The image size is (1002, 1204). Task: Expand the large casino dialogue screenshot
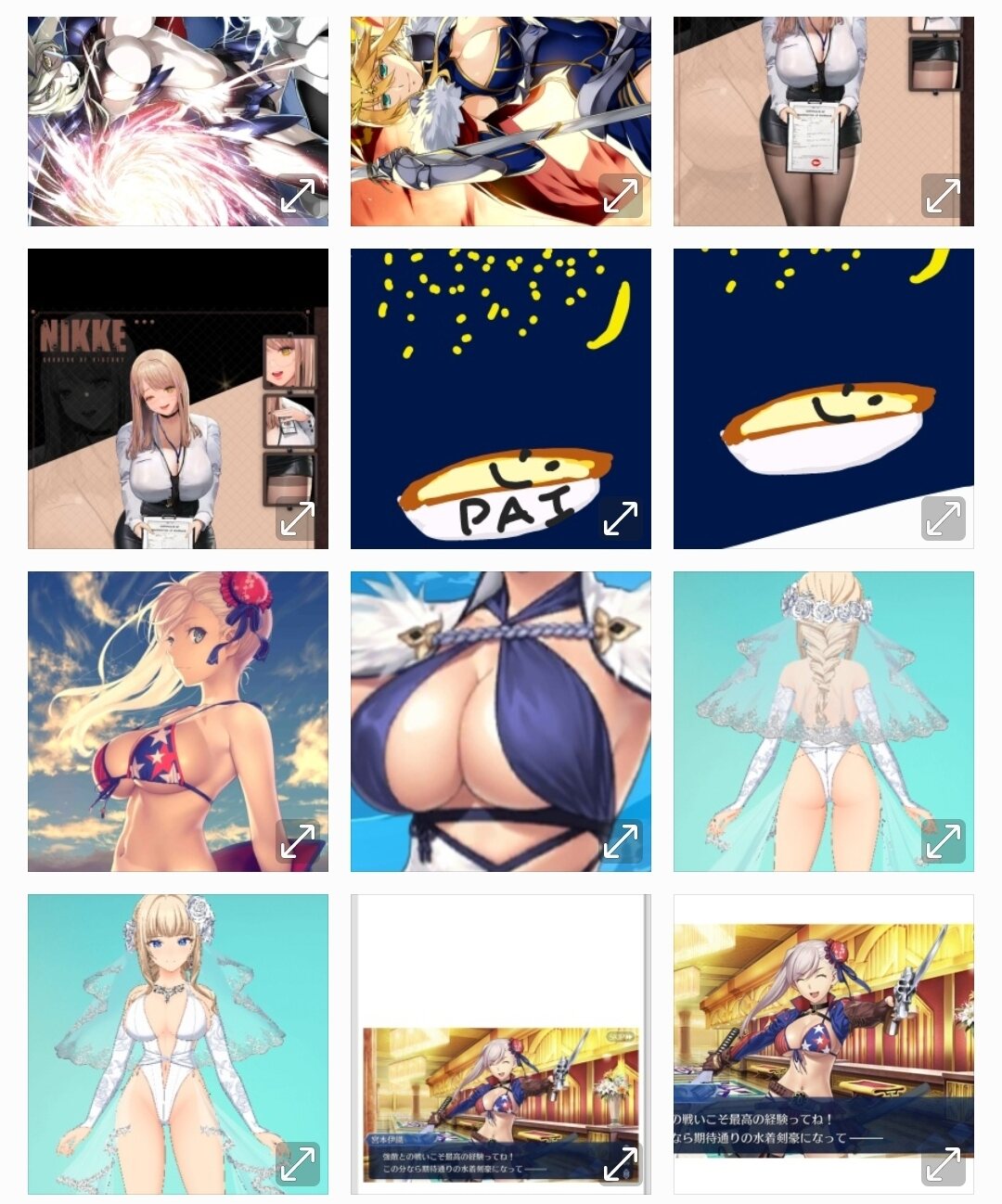coord(943,1164)
